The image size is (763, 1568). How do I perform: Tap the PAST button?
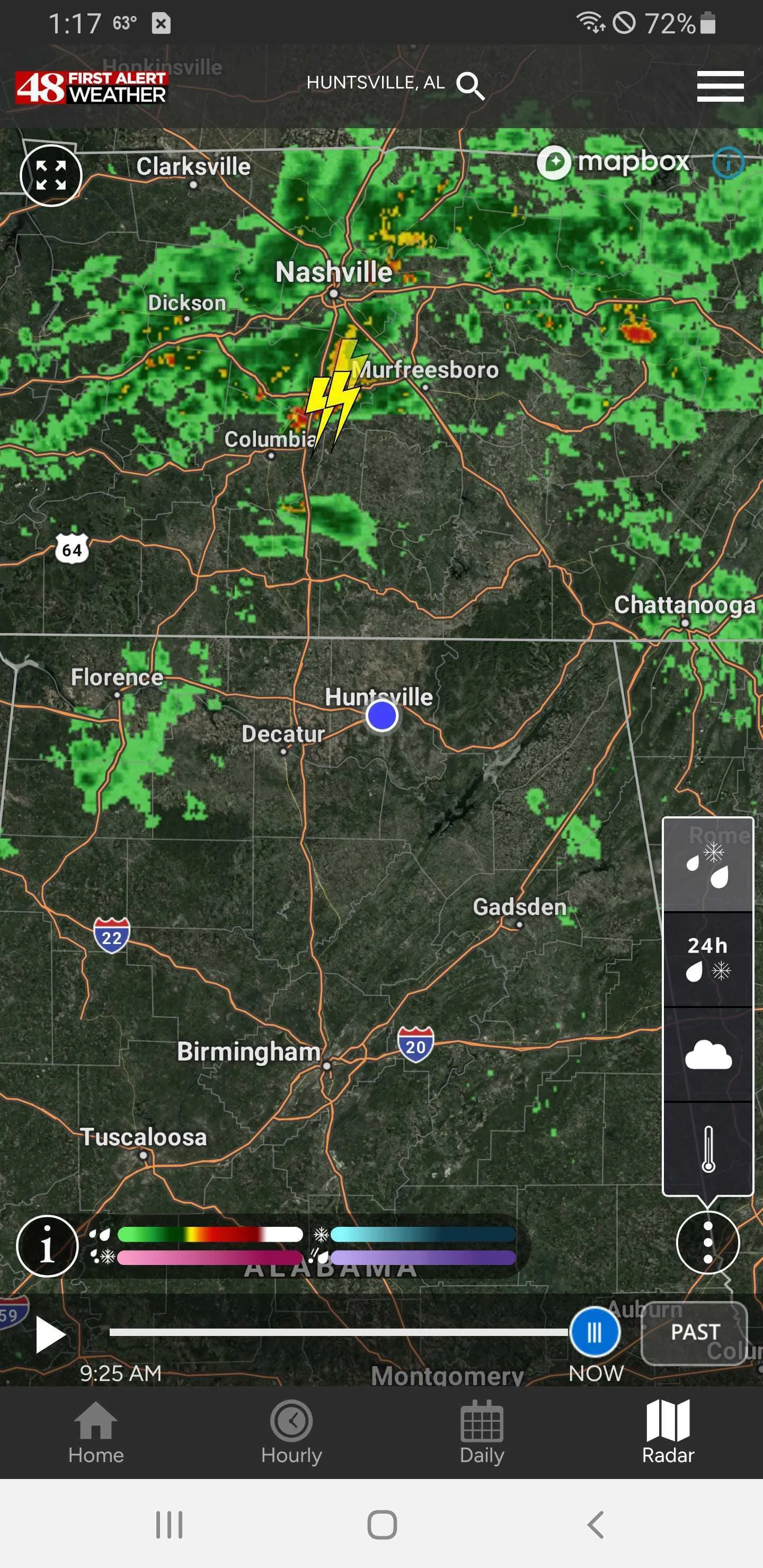tap(694, 1331)
